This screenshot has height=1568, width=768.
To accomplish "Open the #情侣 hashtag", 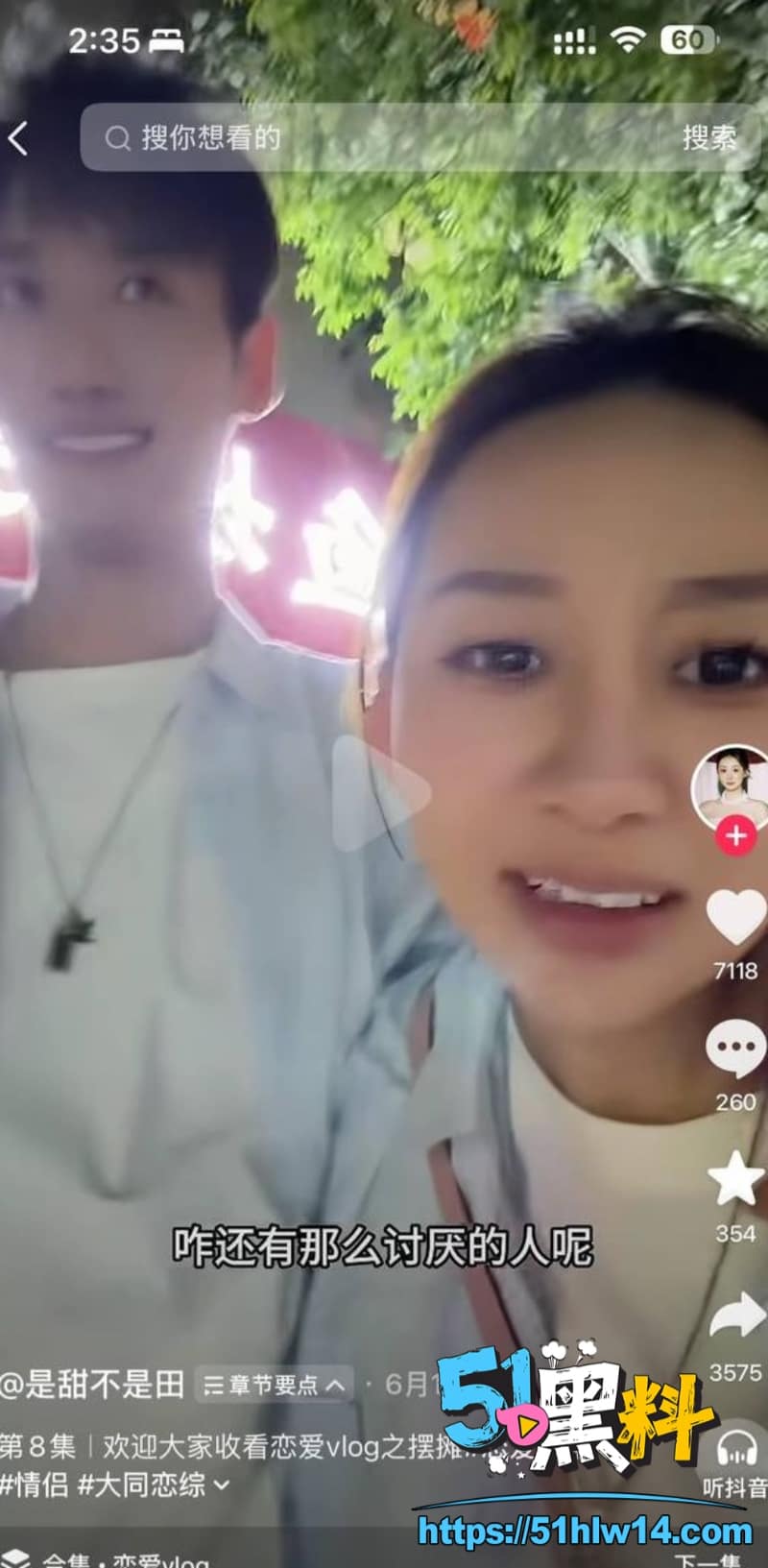I will tap(35, 1485).
